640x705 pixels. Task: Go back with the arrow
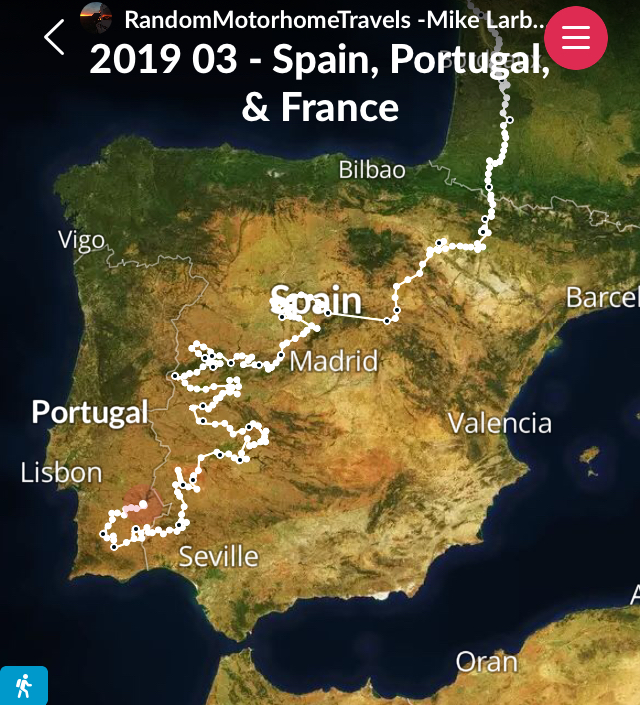(54, 37)
